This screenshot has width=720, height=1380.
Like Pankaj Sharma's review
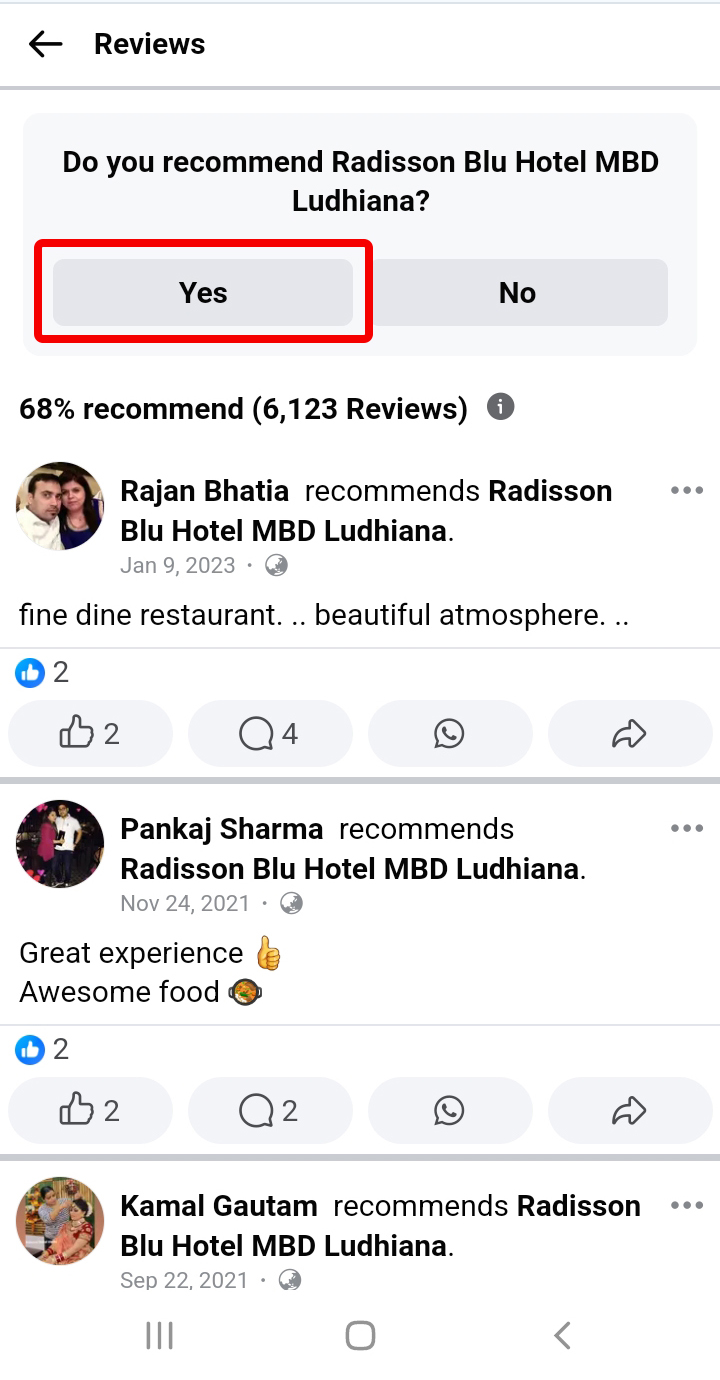[90, 1111]
